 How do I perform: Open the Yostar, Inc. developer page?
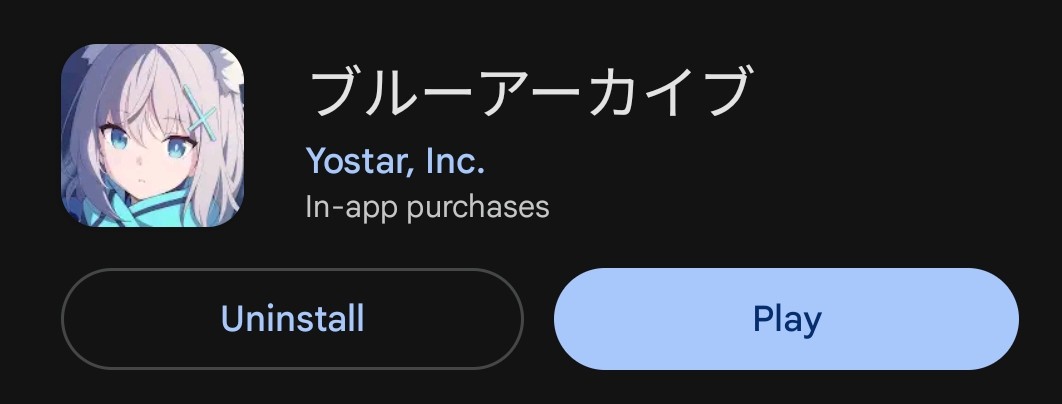point(395,160)
